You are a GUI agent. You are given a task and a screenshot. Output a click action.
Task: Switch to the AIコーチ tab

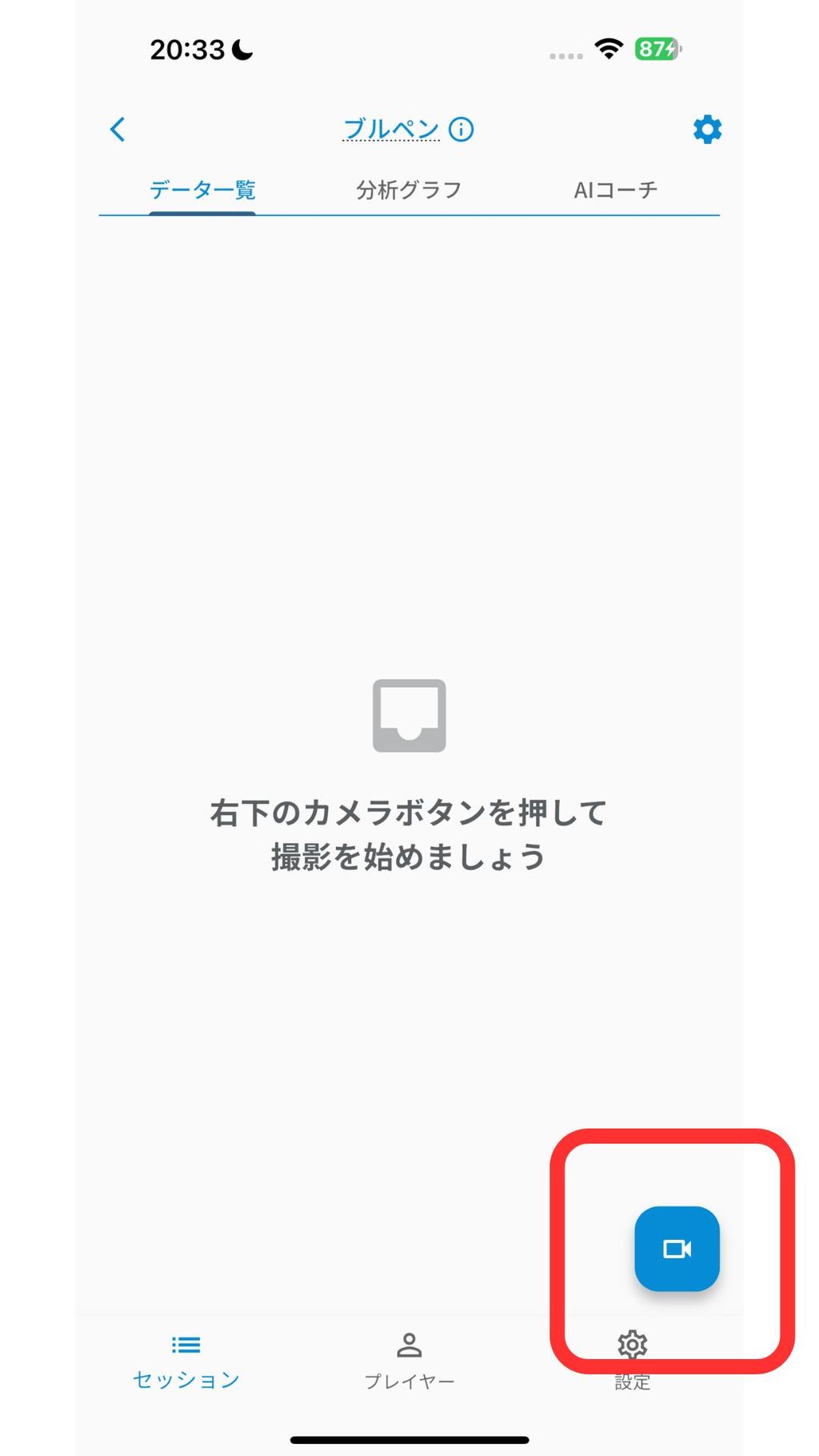tap(615, 190)
